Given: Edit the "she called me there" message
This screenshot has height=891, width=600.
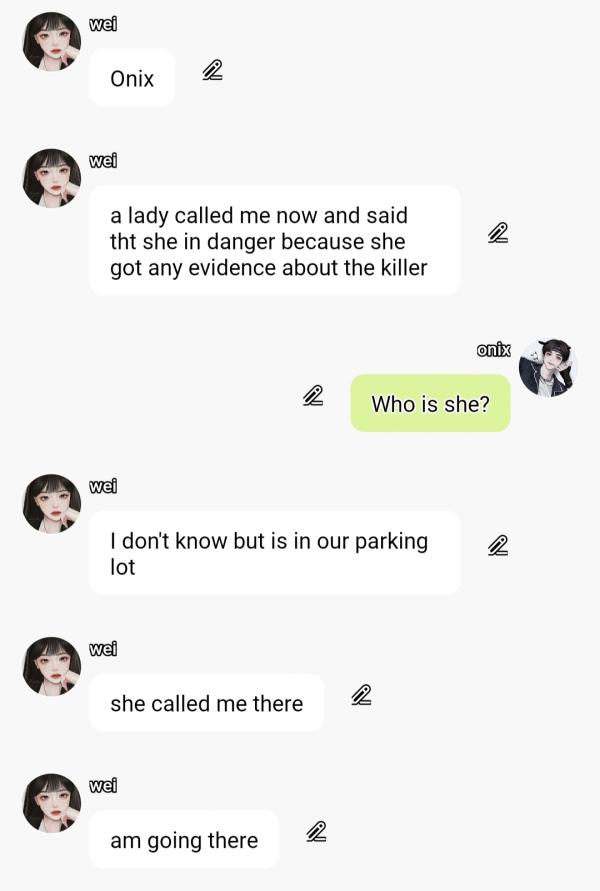Looking at the screenshot, I should click(x=361, y=695).
